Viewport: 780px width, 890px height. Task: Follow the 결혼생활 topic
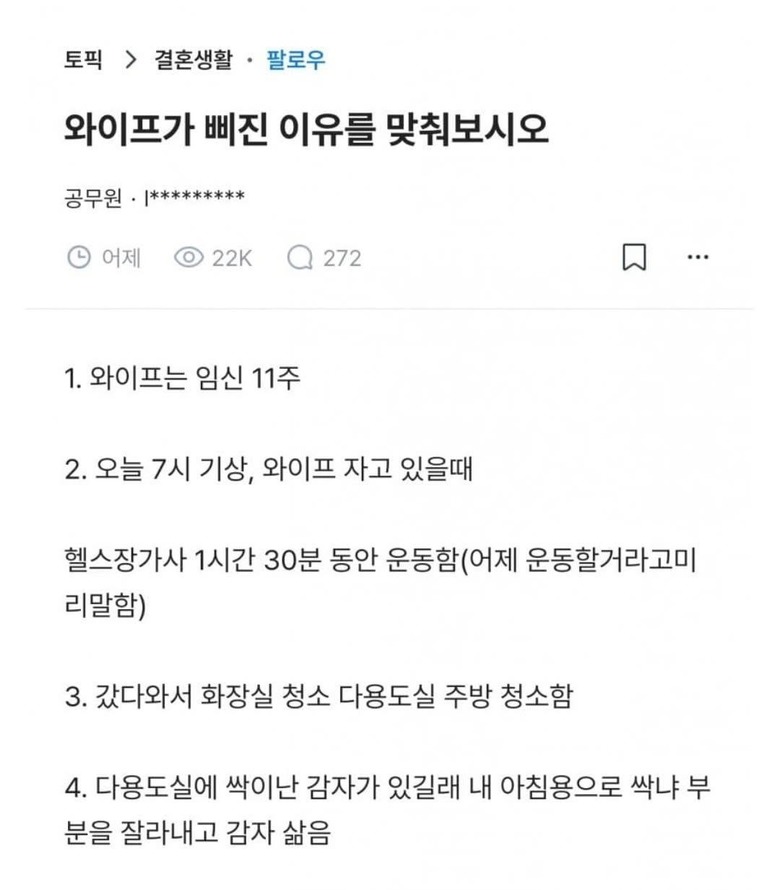pyautogui.click(x=296, y=61)
